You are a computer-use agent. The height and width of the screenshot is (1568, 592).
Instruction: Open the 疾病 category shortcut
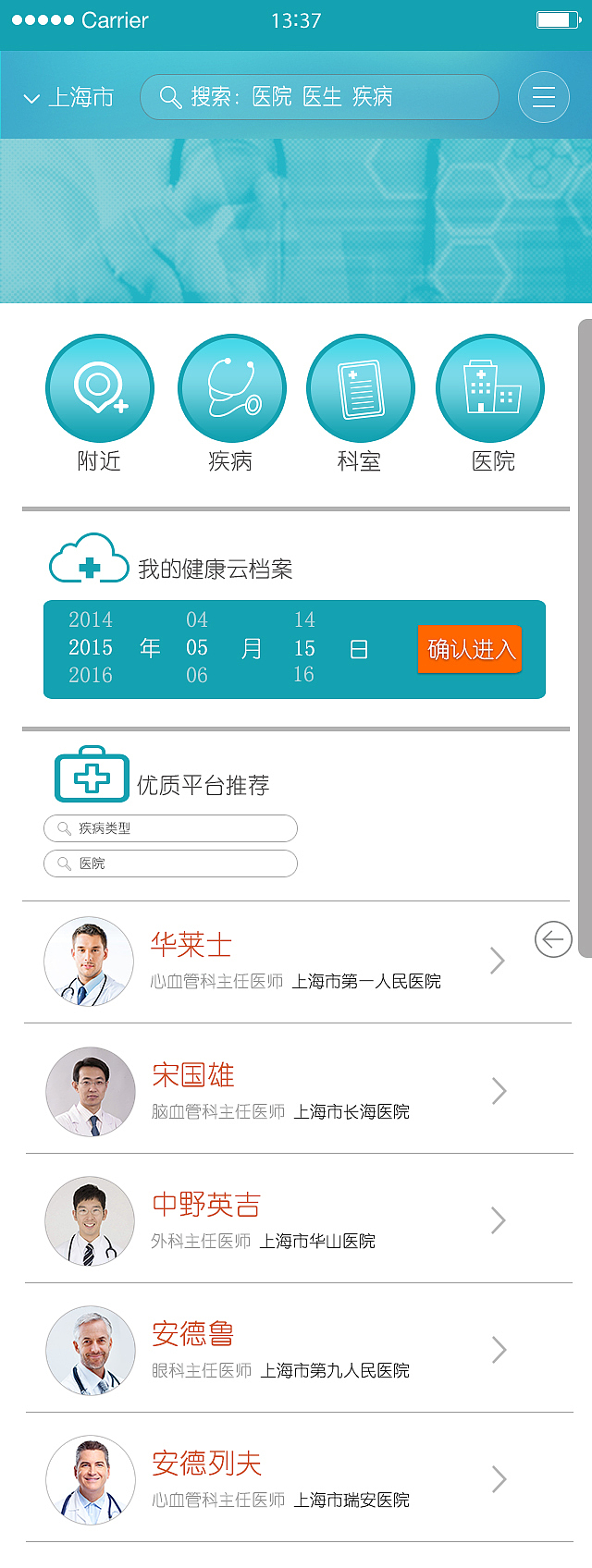(231, 389)
